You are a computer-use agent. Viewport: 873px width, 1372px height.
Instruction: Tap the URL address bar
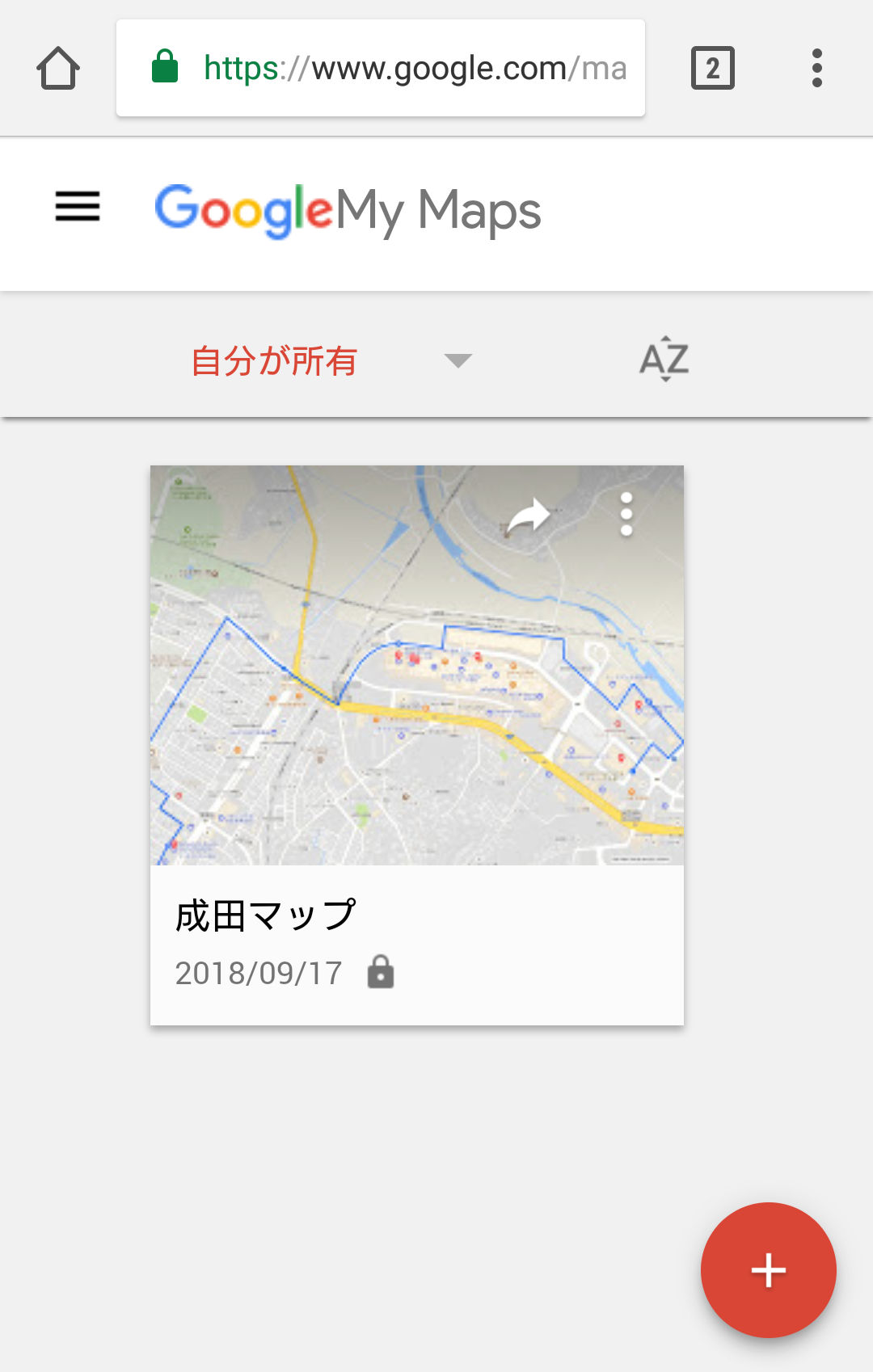coord(381,68)
